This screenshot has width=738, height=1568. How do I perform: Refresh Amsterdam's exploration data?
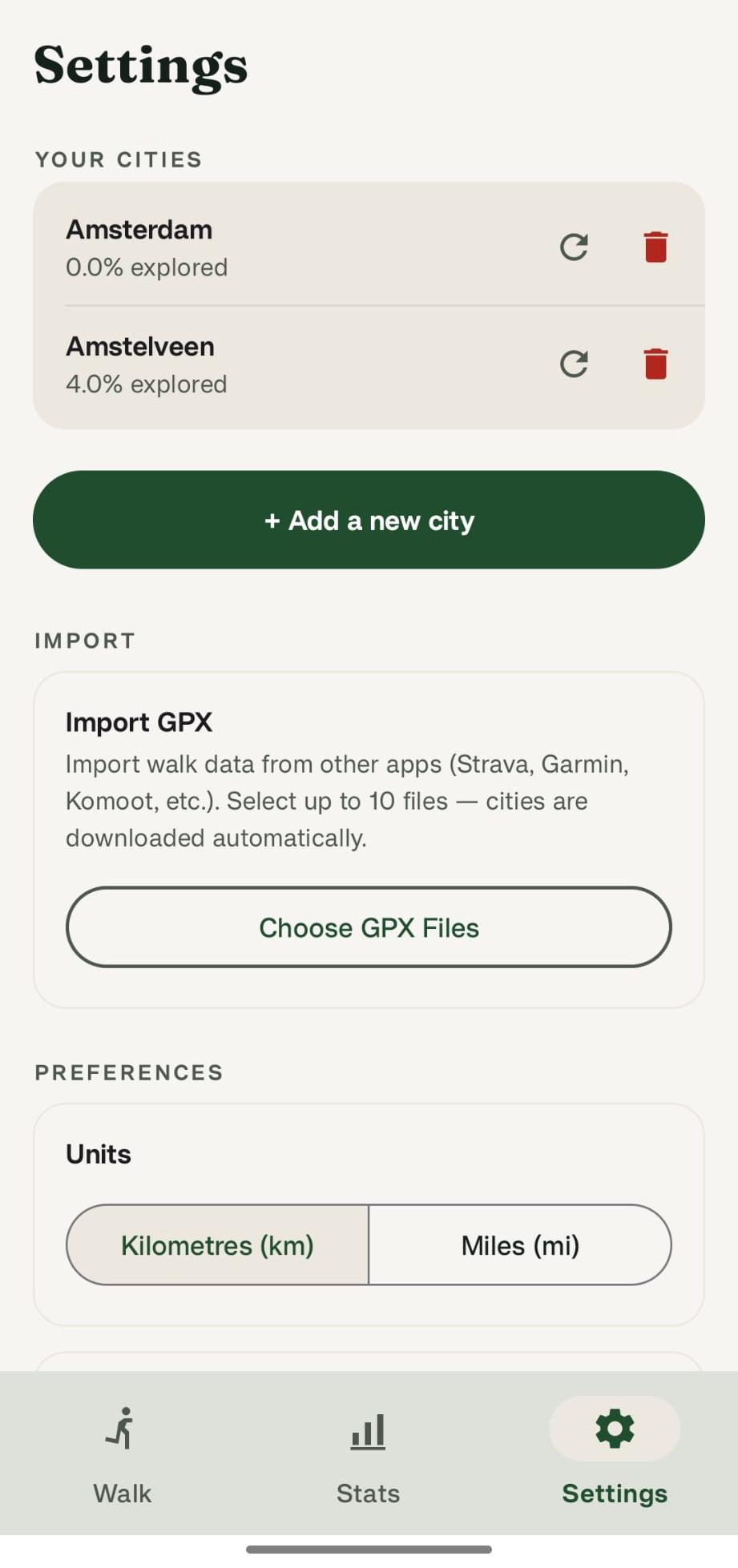[574, 247]
